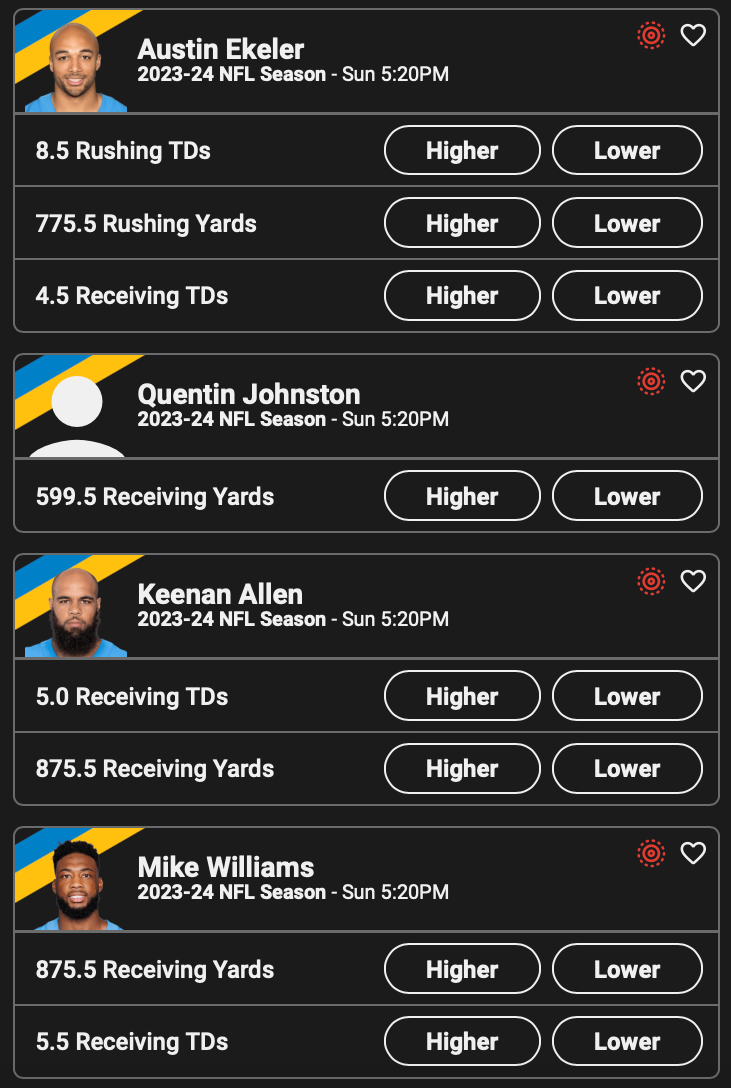This screenshot has height=1088, width=731.
Task: Favorite Keenan Allen with the heart icon
Action: (693, 581)
